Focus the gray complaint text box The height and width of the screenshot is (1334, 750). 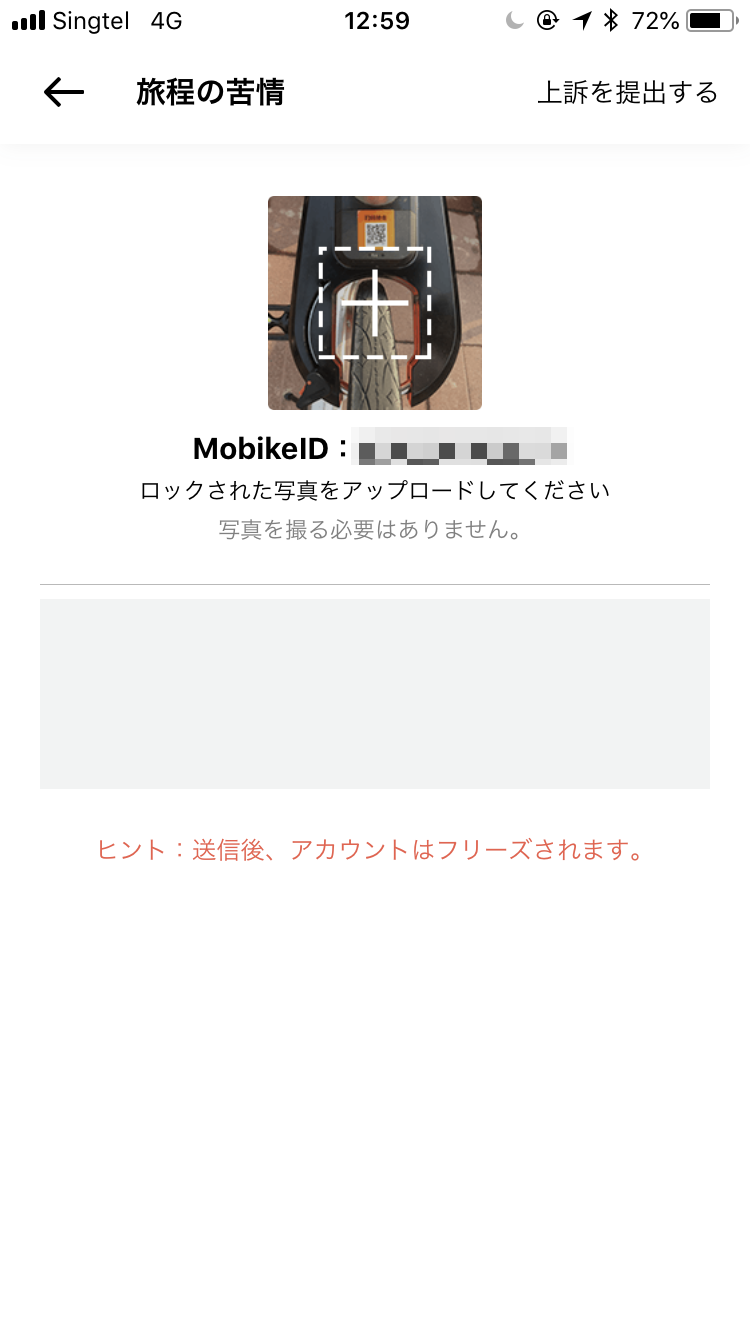coord(375,694)
